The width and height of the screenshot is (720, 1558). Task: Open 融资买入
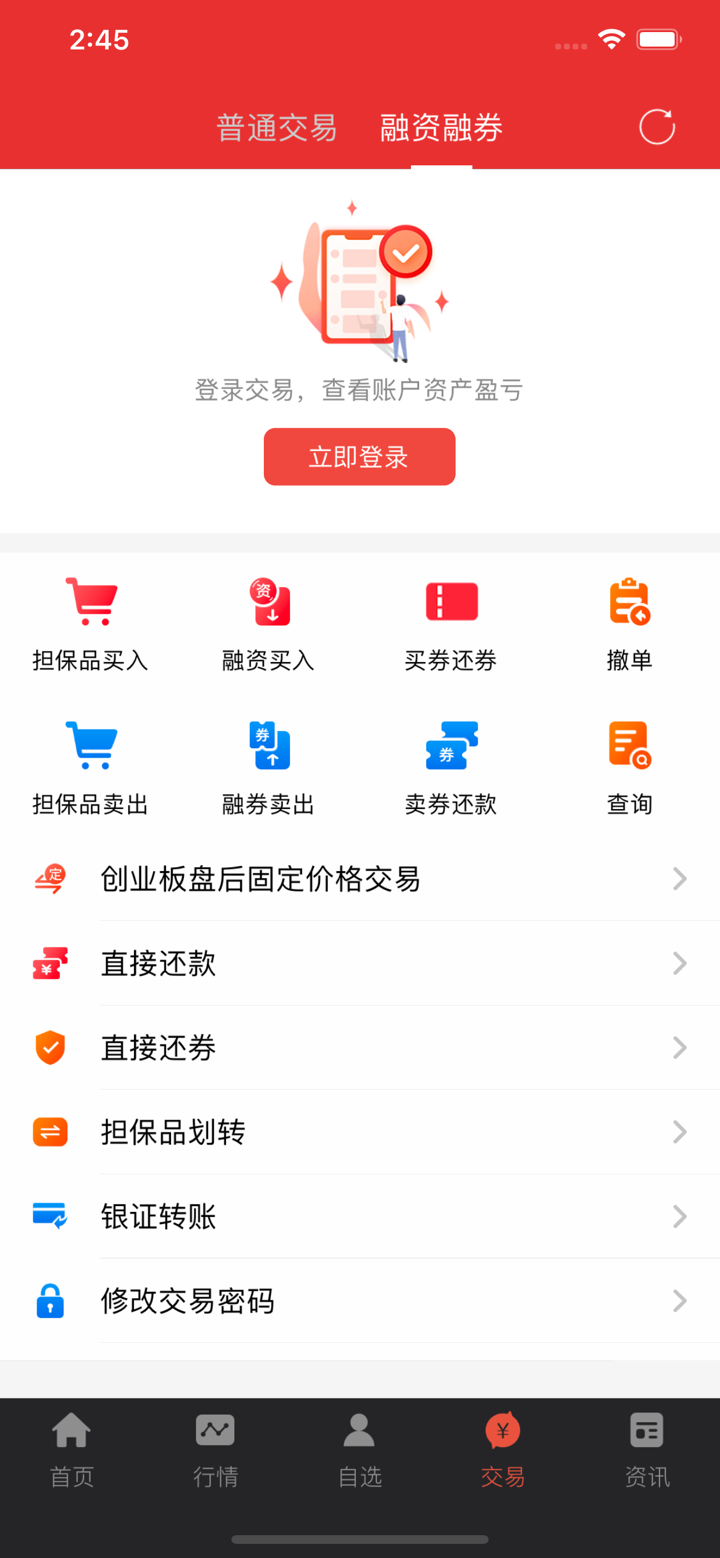click(x=269, y=623)
